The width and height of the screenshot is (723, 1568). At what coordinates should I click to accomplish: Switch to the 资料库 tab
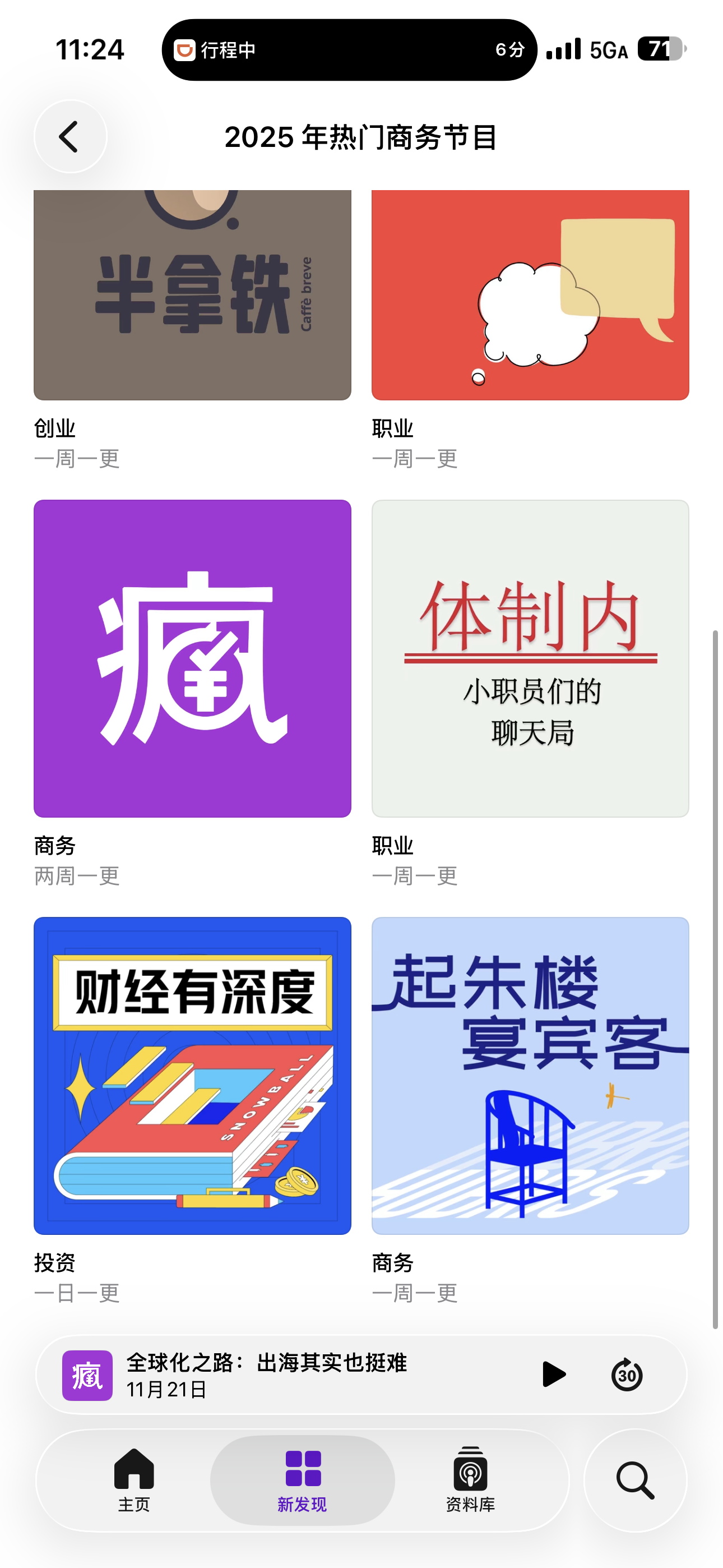tap(470, 1479)
